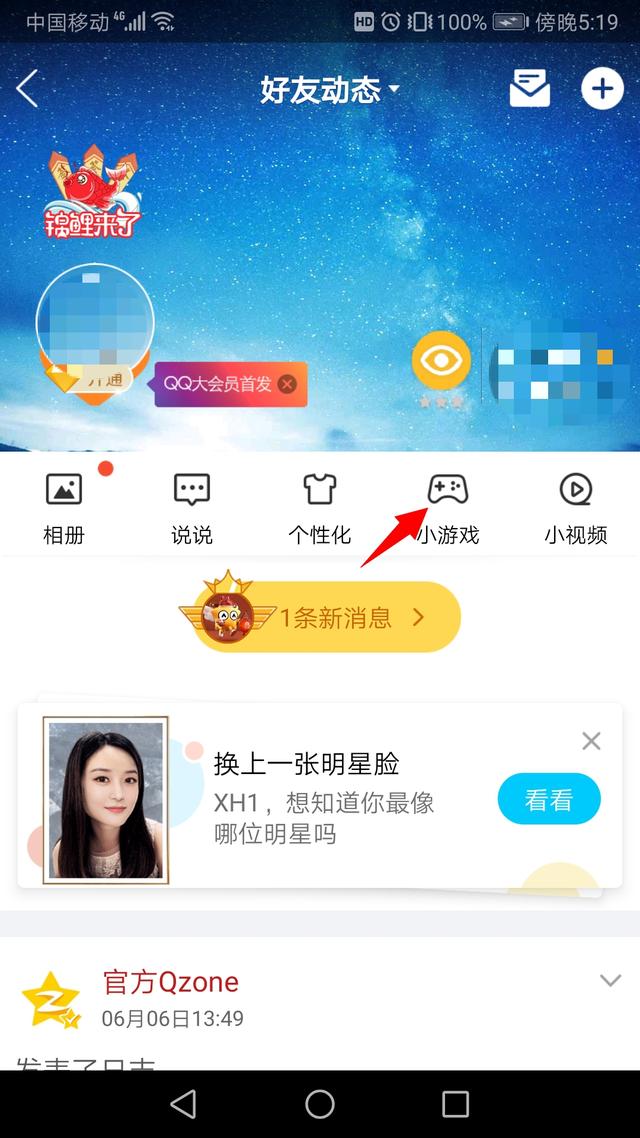Expand options chevron on 官方Qzone post
Image resolution: width=640 pixels, height=1138 pixels.
tap(610, 981)
